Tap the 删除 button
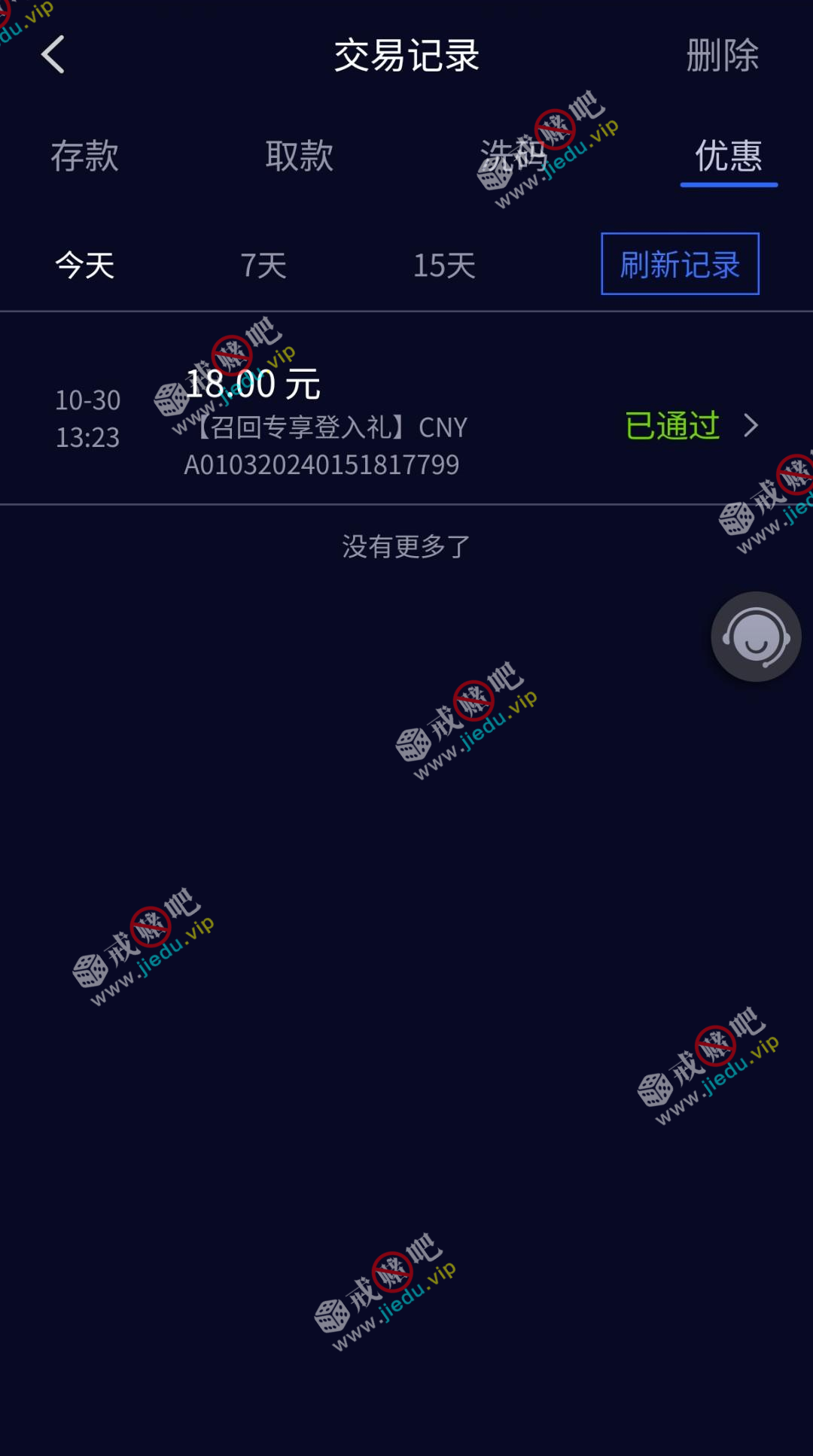Image resolution: width=813 pixels, height=1456 pixels. click(721, 55)
